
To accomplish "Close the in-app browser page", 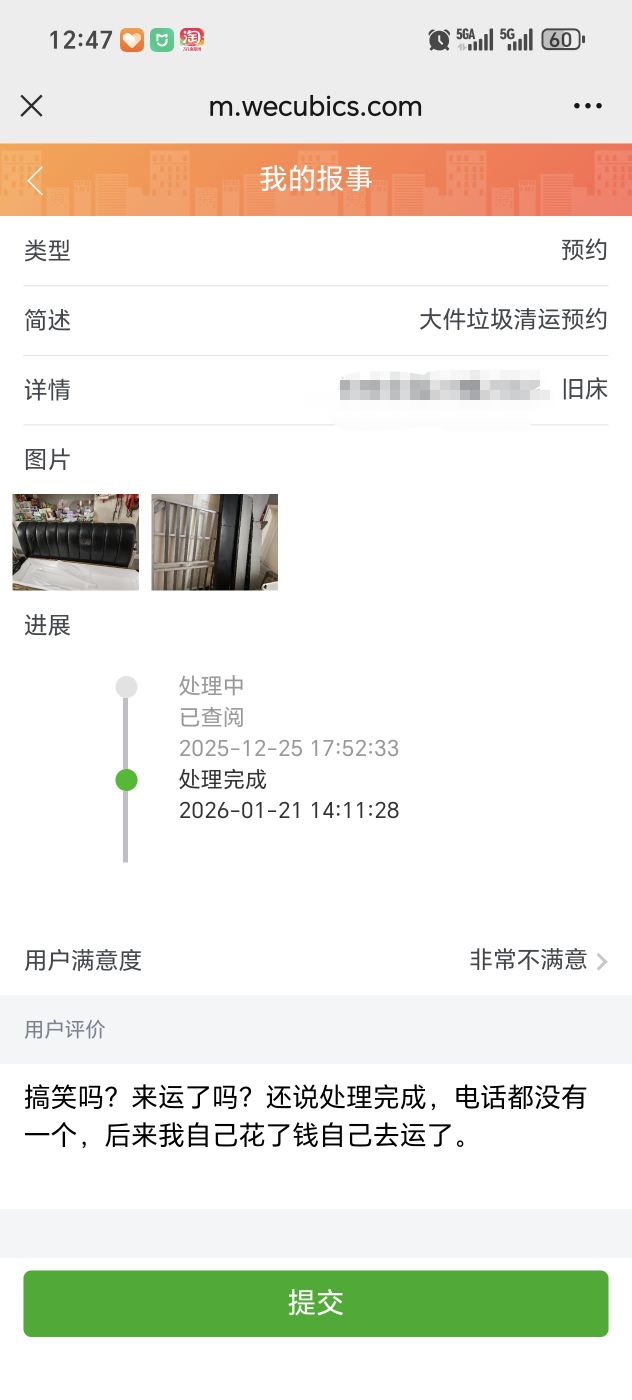I will click(32, 106).
